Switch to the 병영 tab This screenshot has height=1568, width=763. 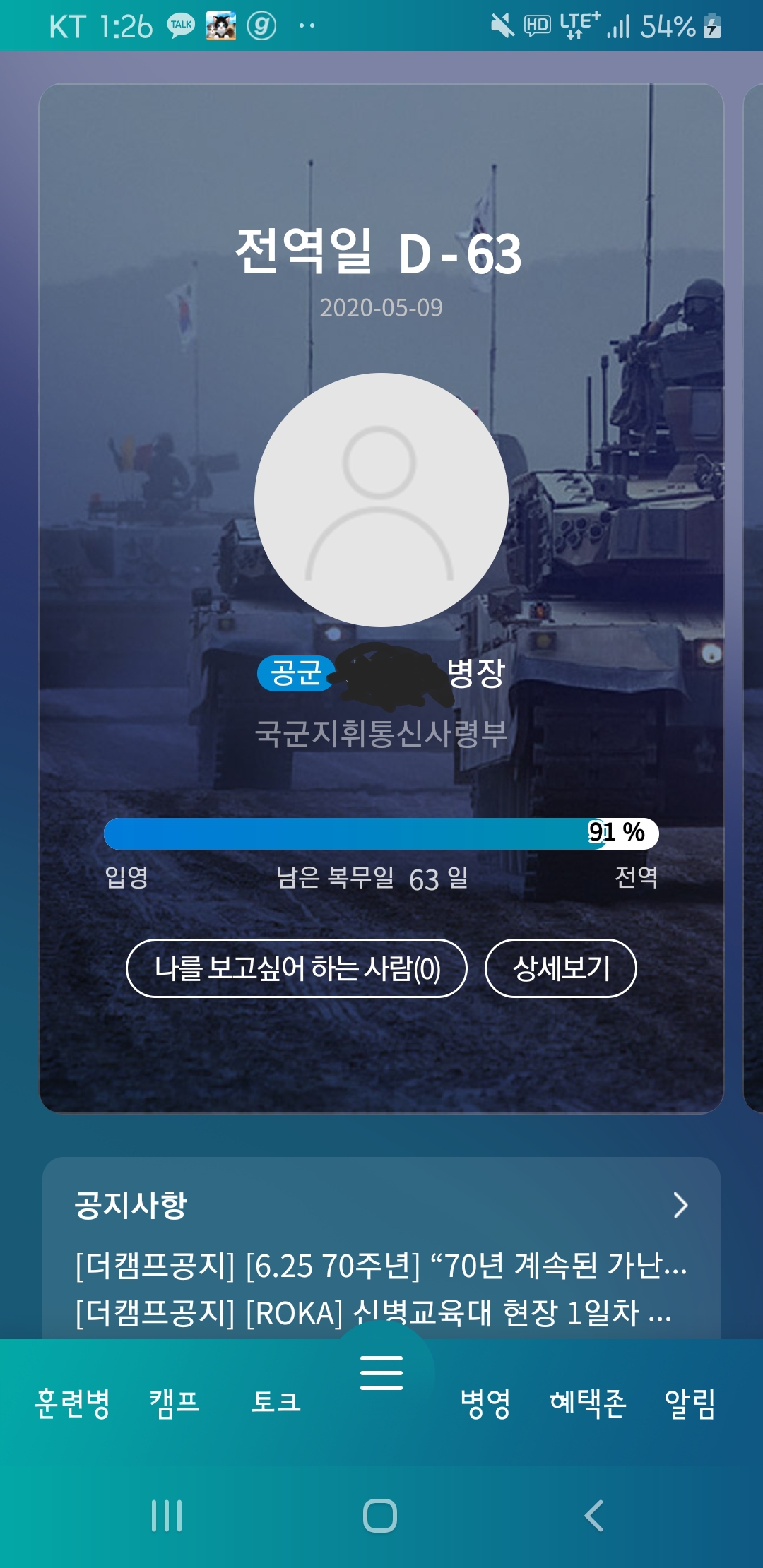[485, 1403]
